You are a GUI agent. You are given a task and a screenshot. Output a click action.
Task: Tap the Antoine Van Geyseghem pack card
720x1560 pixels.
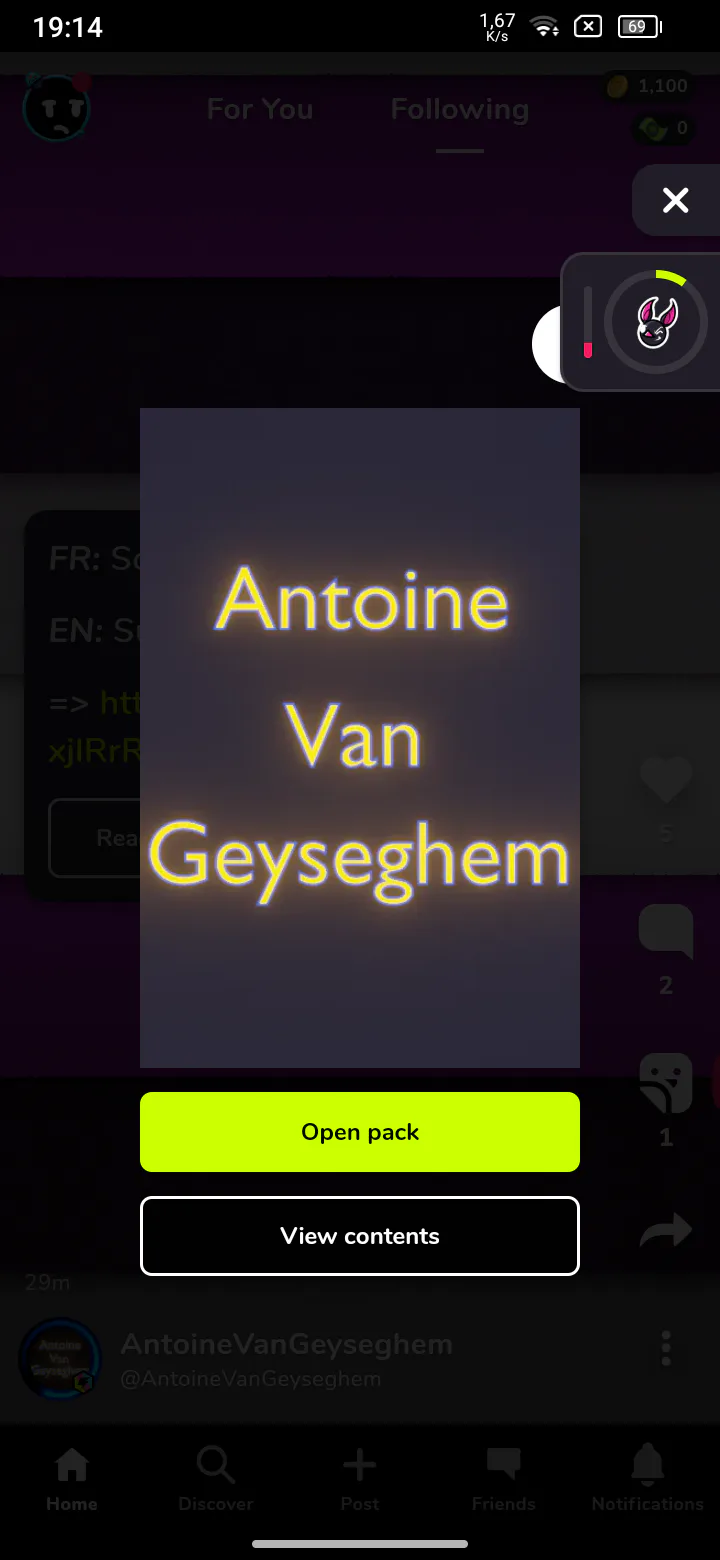(360, 738)
